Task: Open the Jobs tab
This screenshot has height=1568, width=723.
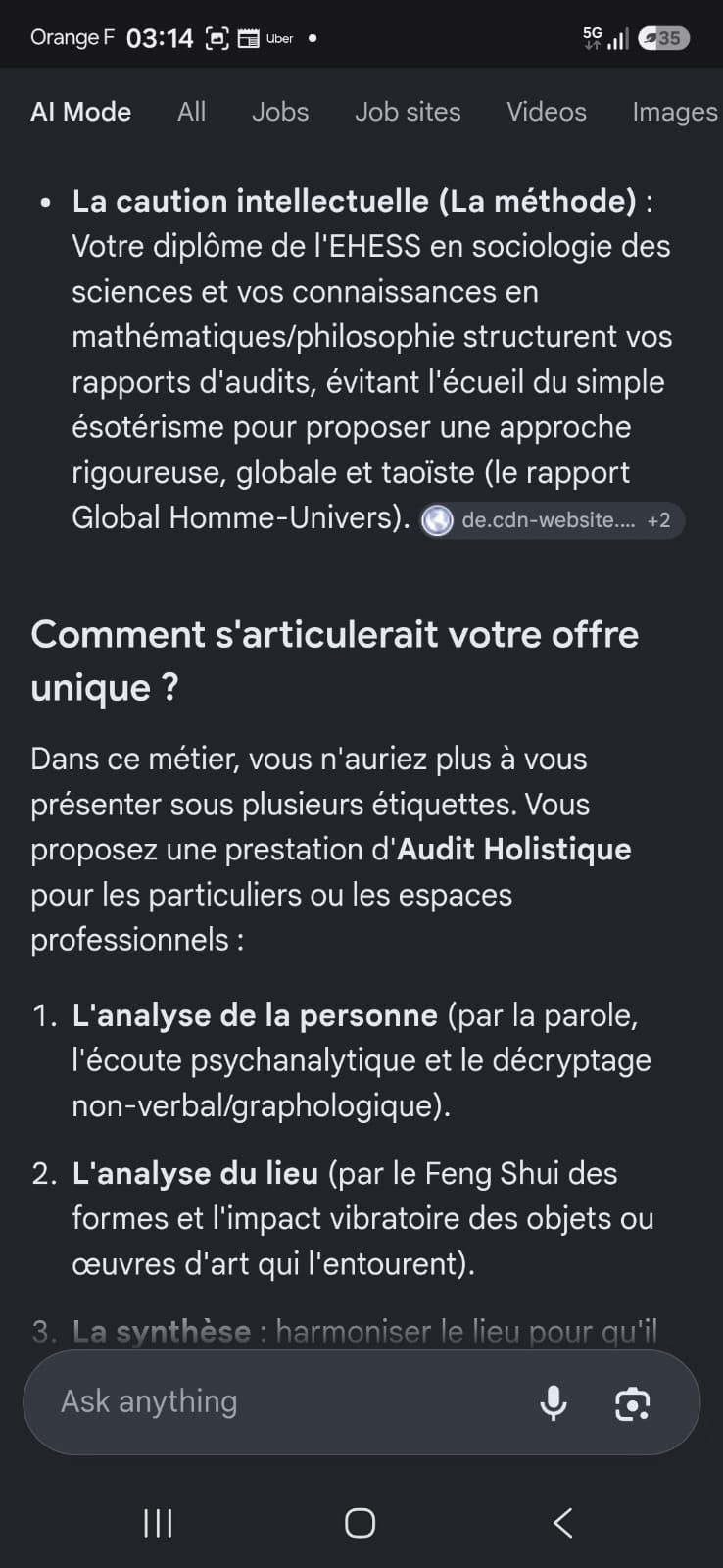Action: pos(280,112)
